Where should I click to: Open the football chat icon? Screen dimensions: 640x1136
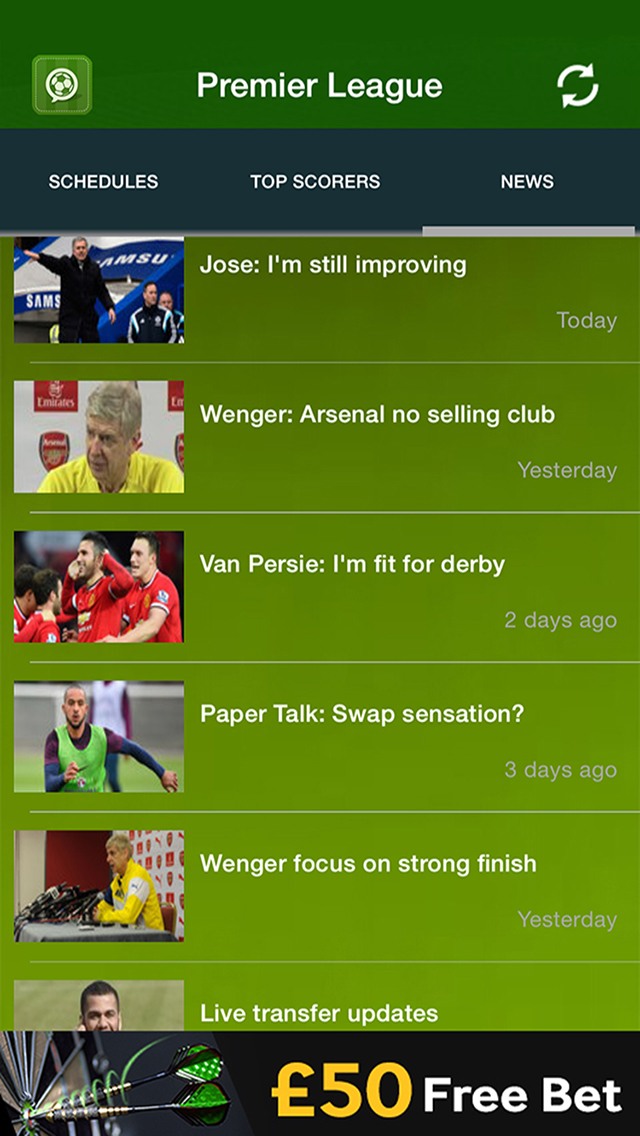62,85
